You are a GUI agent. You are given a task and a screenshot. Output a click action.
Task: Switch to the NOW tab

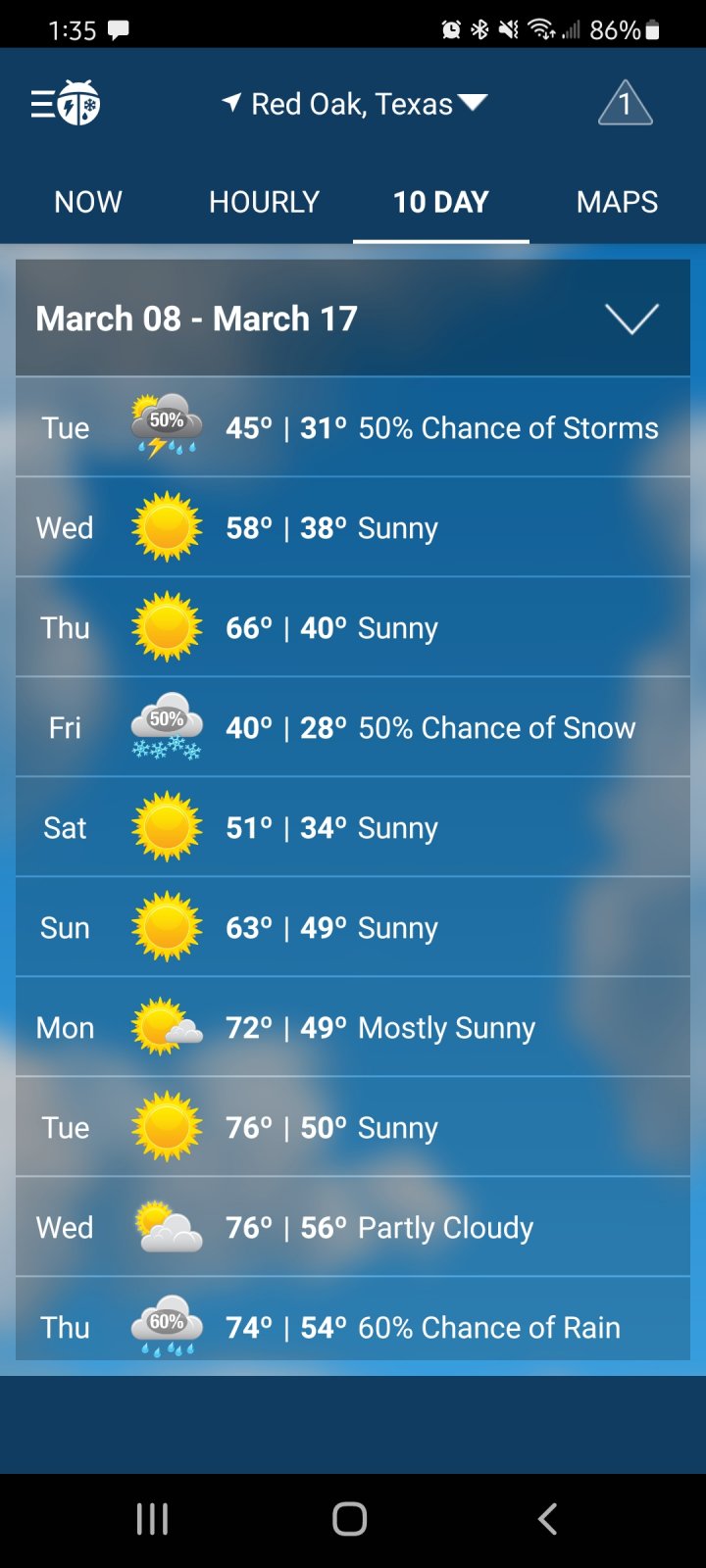coord(88,202)
